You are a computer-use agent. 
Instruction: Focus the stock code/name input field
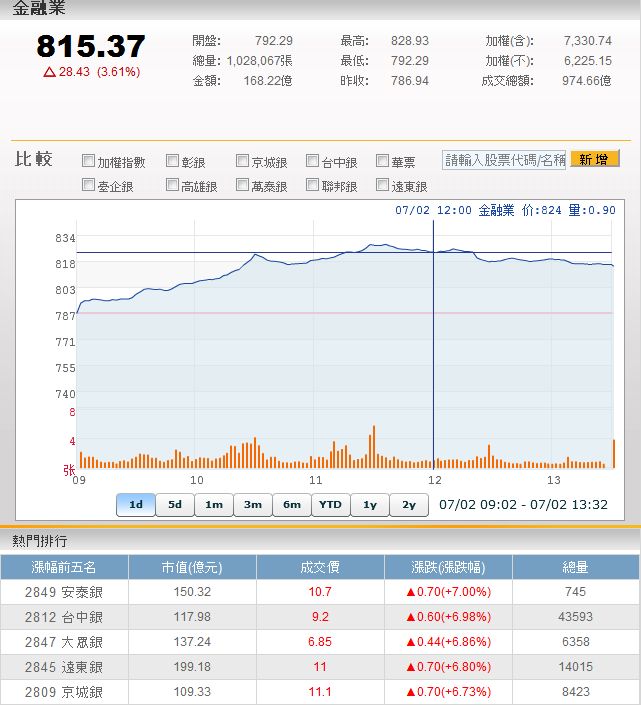click(x=504, y=160)
